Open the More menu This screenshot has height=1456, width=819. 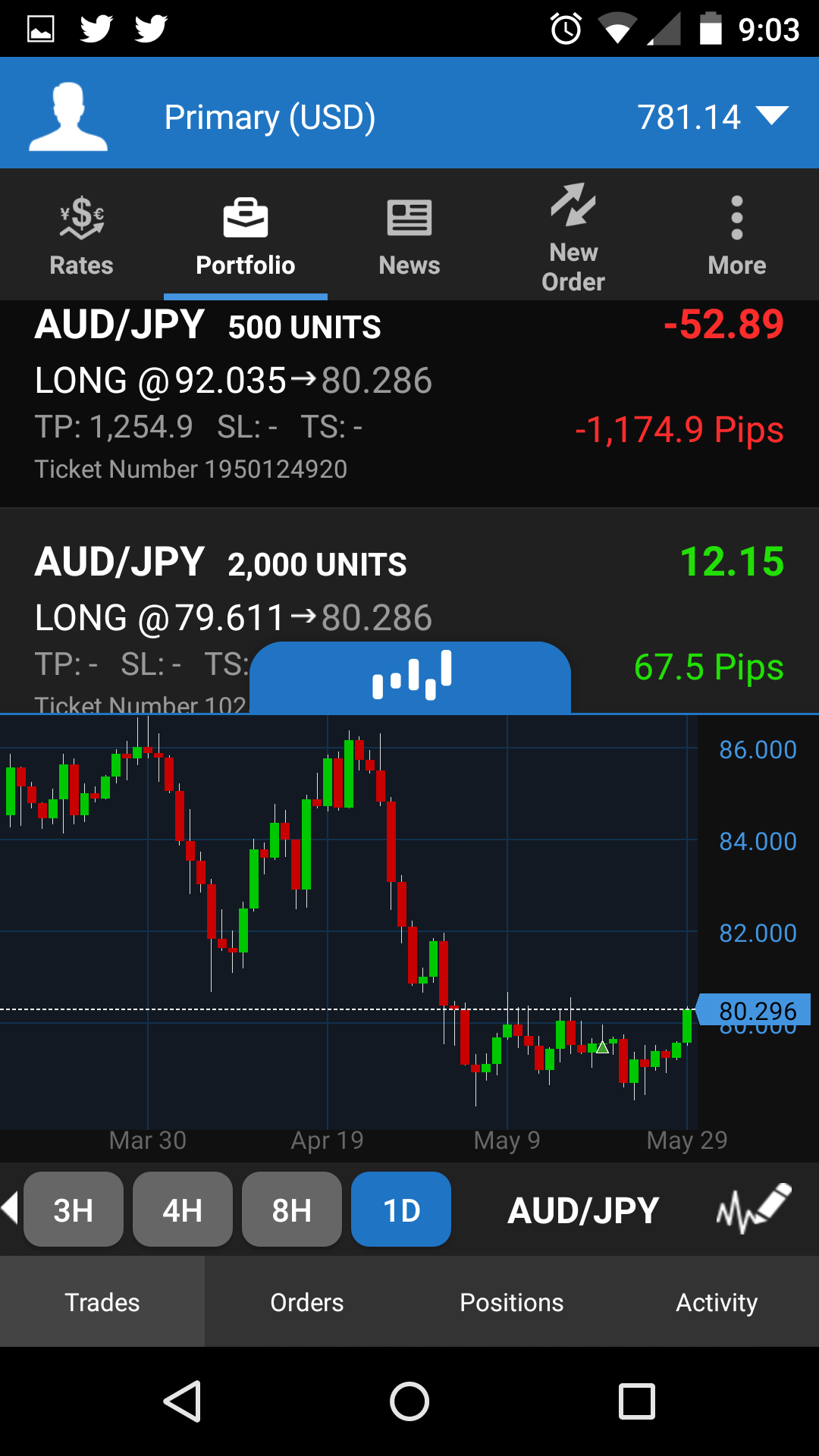736,237
